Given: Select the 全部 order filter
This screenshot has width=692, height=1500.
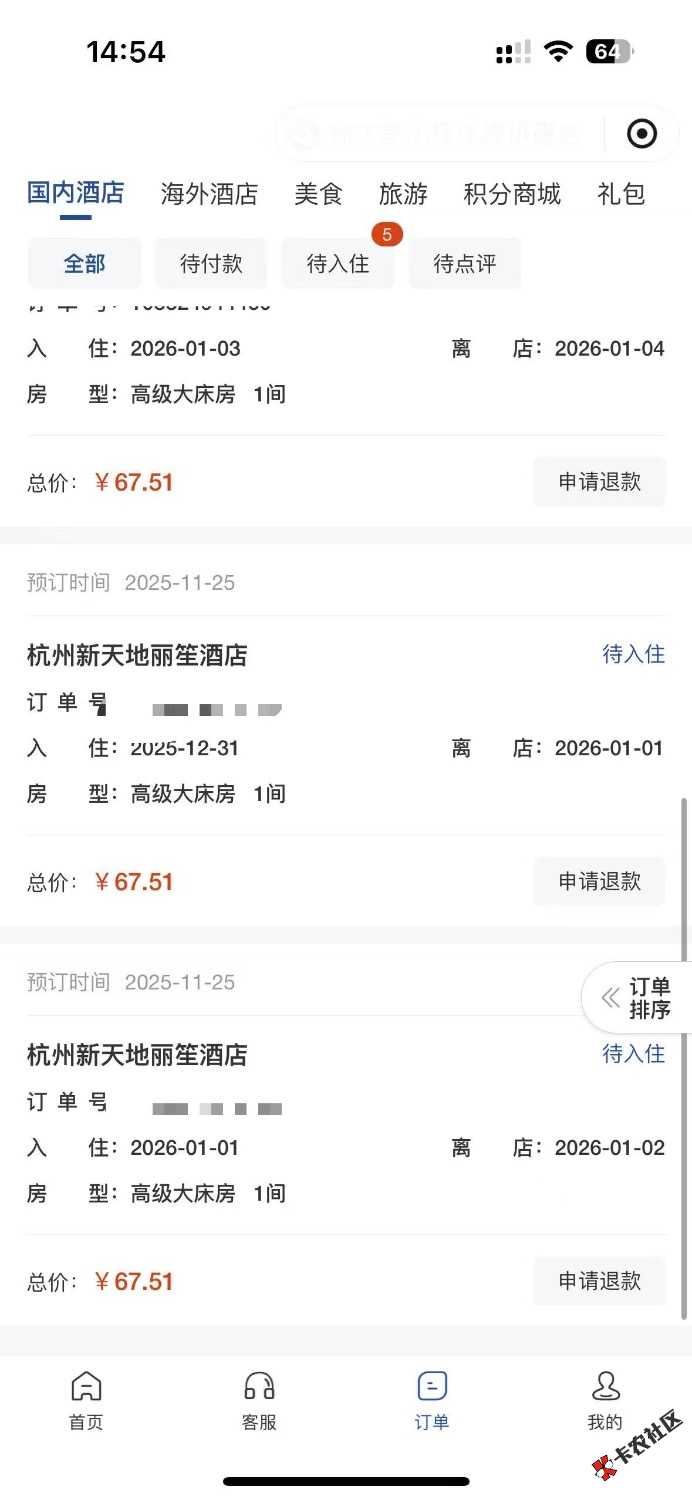Looking at the screenshot, I should tap(84, 264).
